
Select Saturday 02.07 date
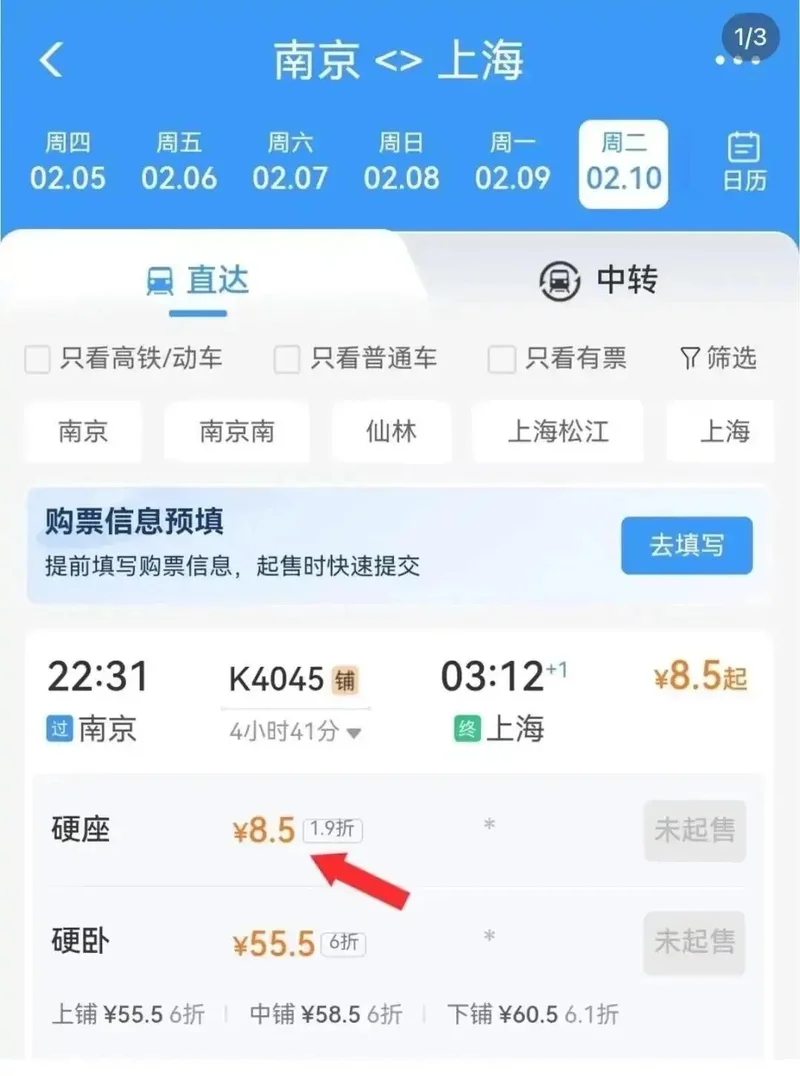click(290, 162)
